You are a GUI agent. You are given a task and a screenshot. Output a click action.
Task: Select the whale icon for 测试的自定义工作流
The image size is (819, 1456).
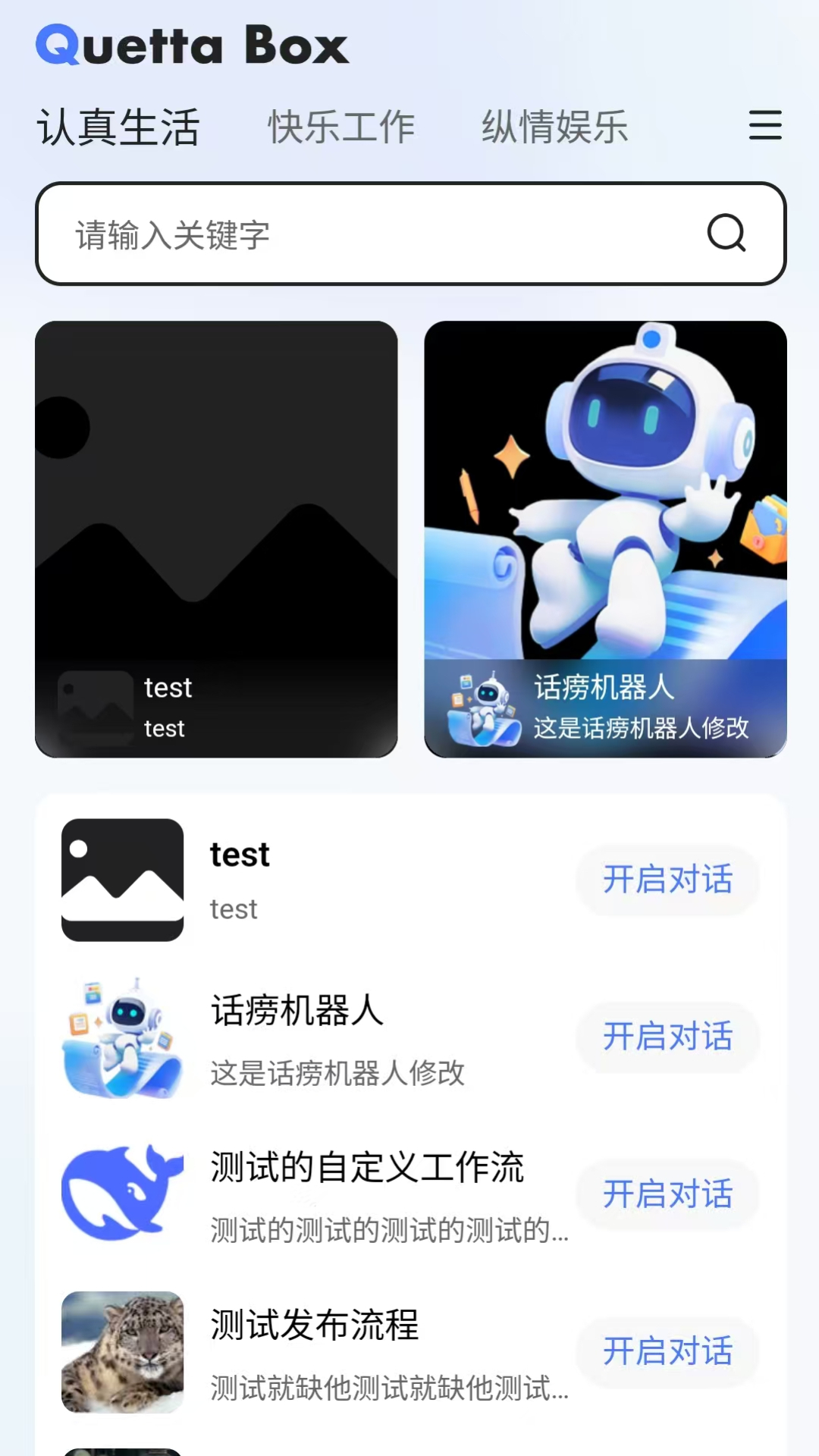coord(124,1195)
